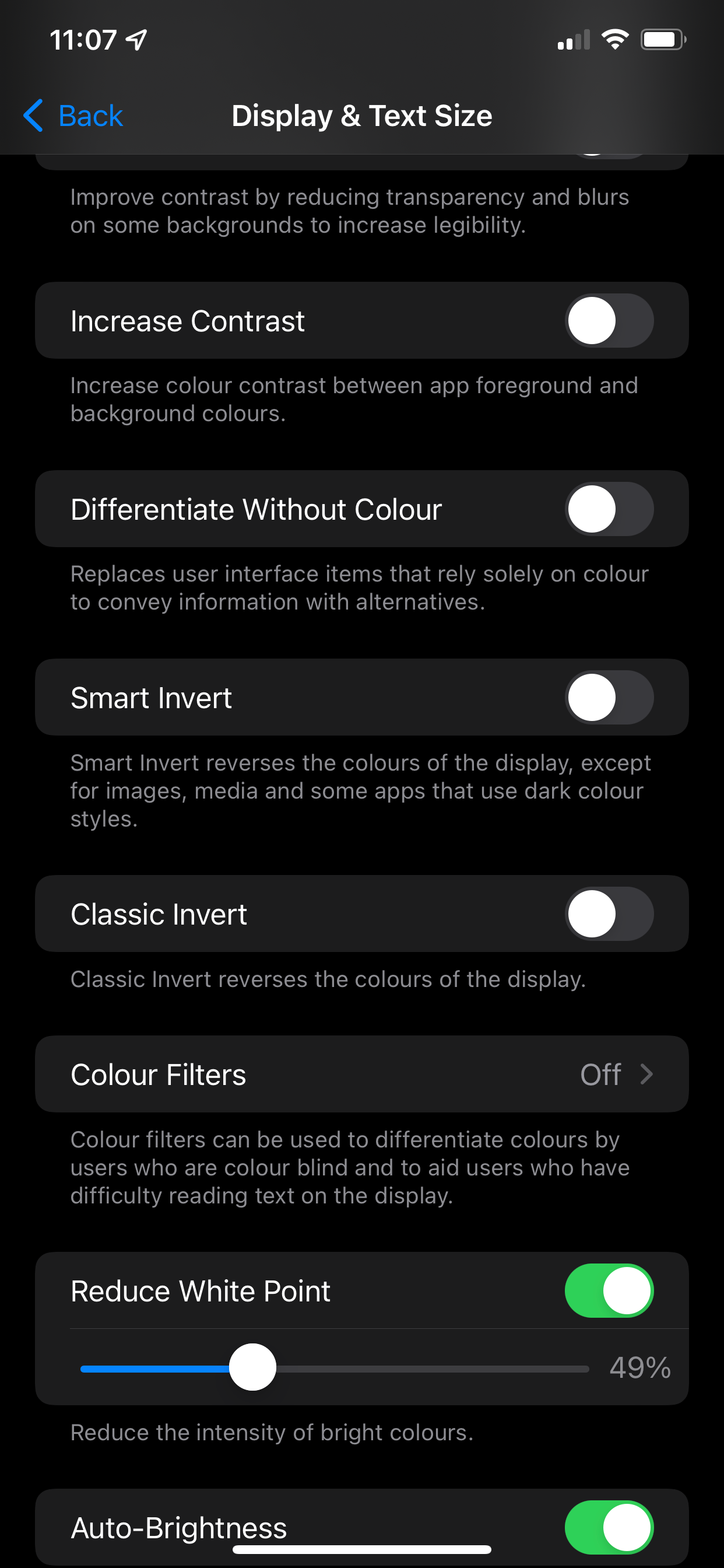This screenshot has width=724, height=1568.
Task: Go back to the previous settings page
Action: click(x=74, y=116)
